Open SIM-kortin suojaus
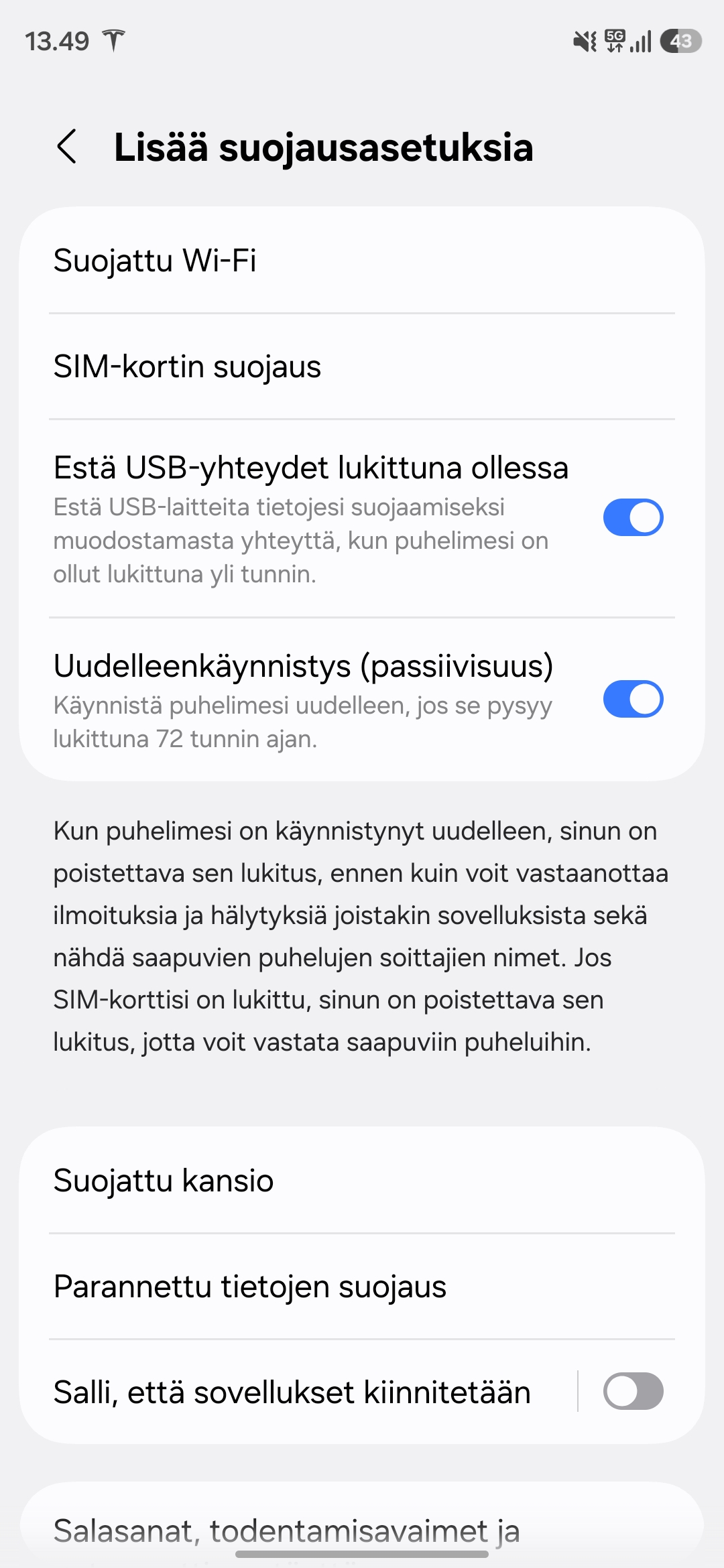 pos(362,367)
